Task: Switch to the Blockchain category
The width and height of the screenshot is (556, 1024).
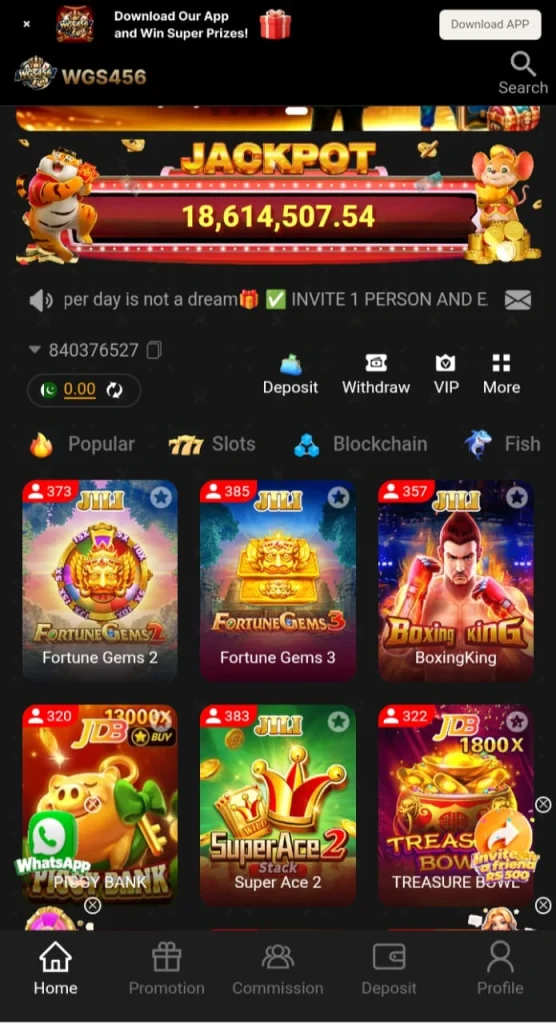Action: point(361,444)
